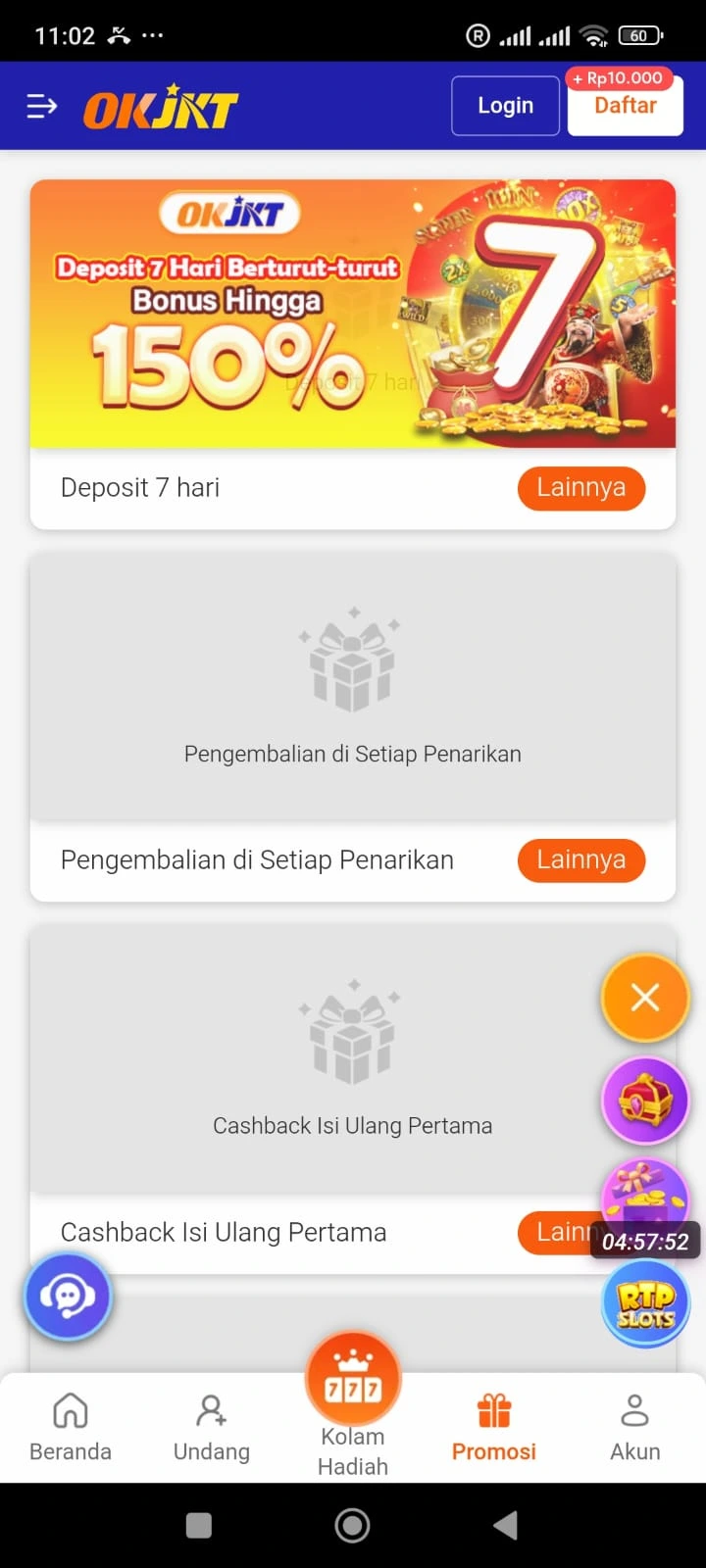
Task: Dismiss the floating icons with the X button
Action: click(645, 997)
